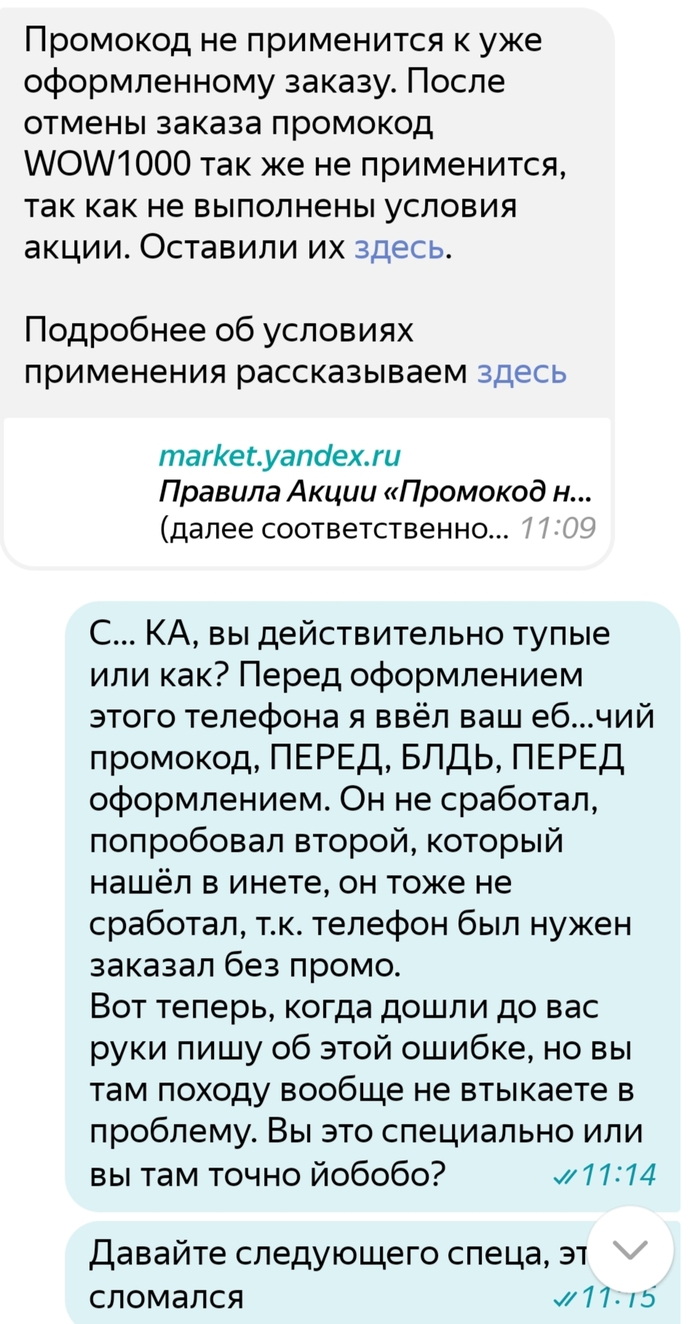The image size is (700, 1324).
Task: Open the "здесь" link after "рассказываем"
Action: [x=522, y=372]
